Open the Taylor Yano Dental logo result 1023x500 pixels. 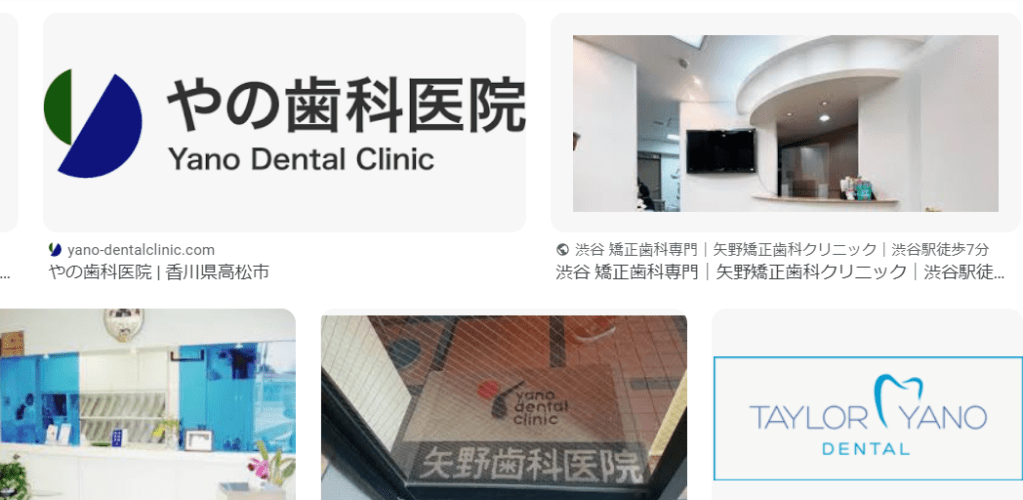(867, 417)
